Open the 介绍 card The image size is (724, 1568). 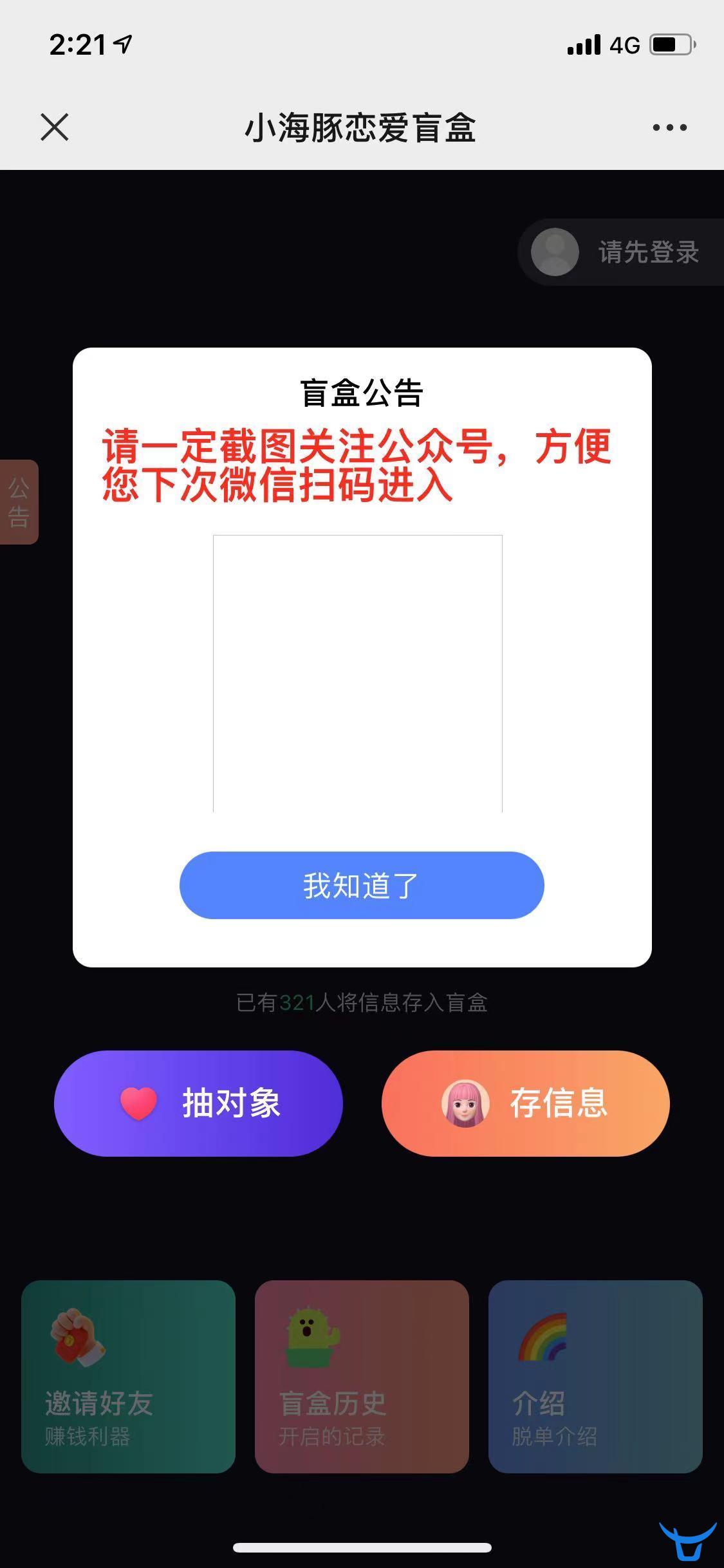click(595, 1376)
